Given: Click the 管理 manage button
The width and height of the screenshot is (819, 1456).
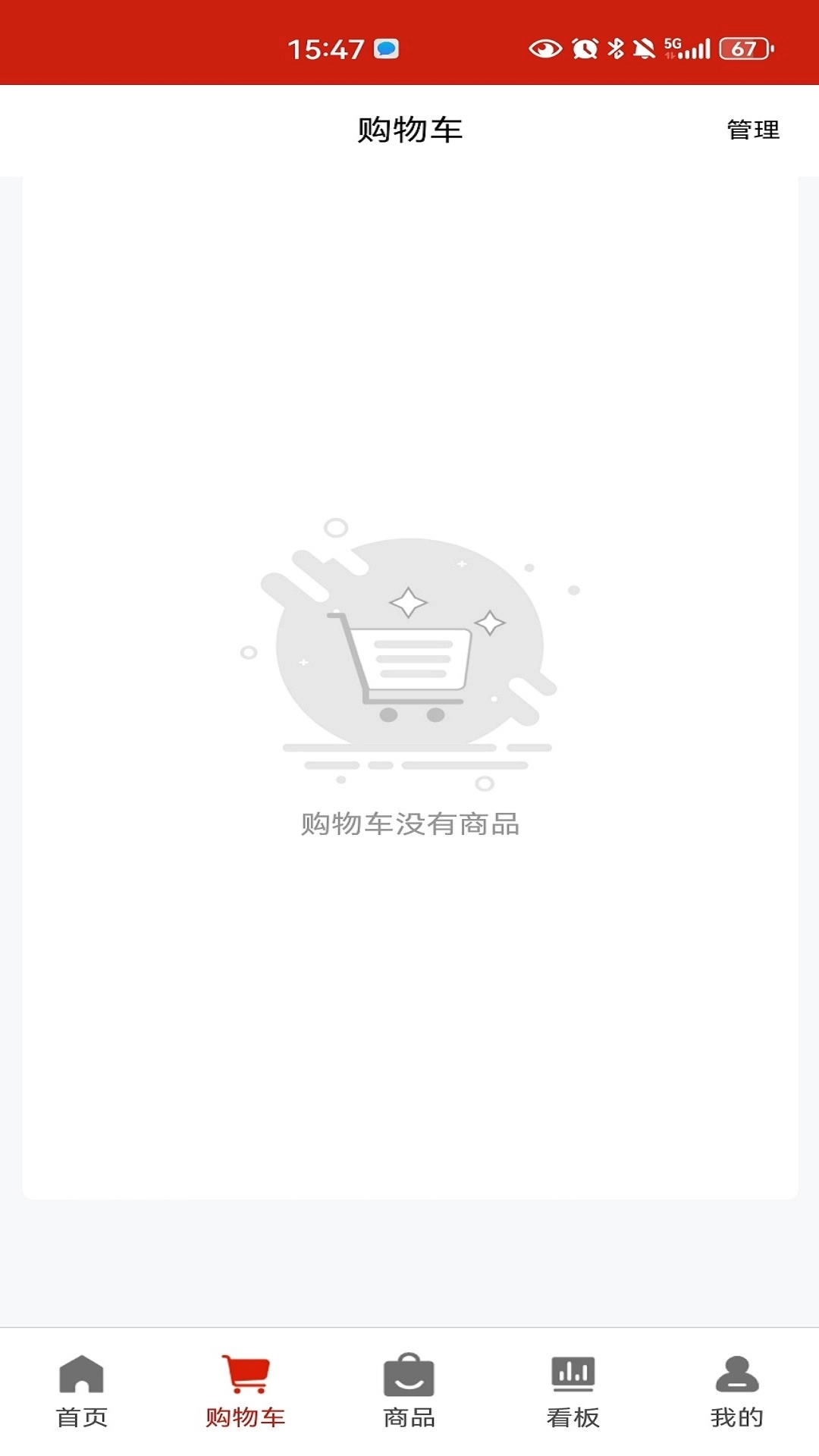Looking at the screenshot, I should (x=752, y=130).
